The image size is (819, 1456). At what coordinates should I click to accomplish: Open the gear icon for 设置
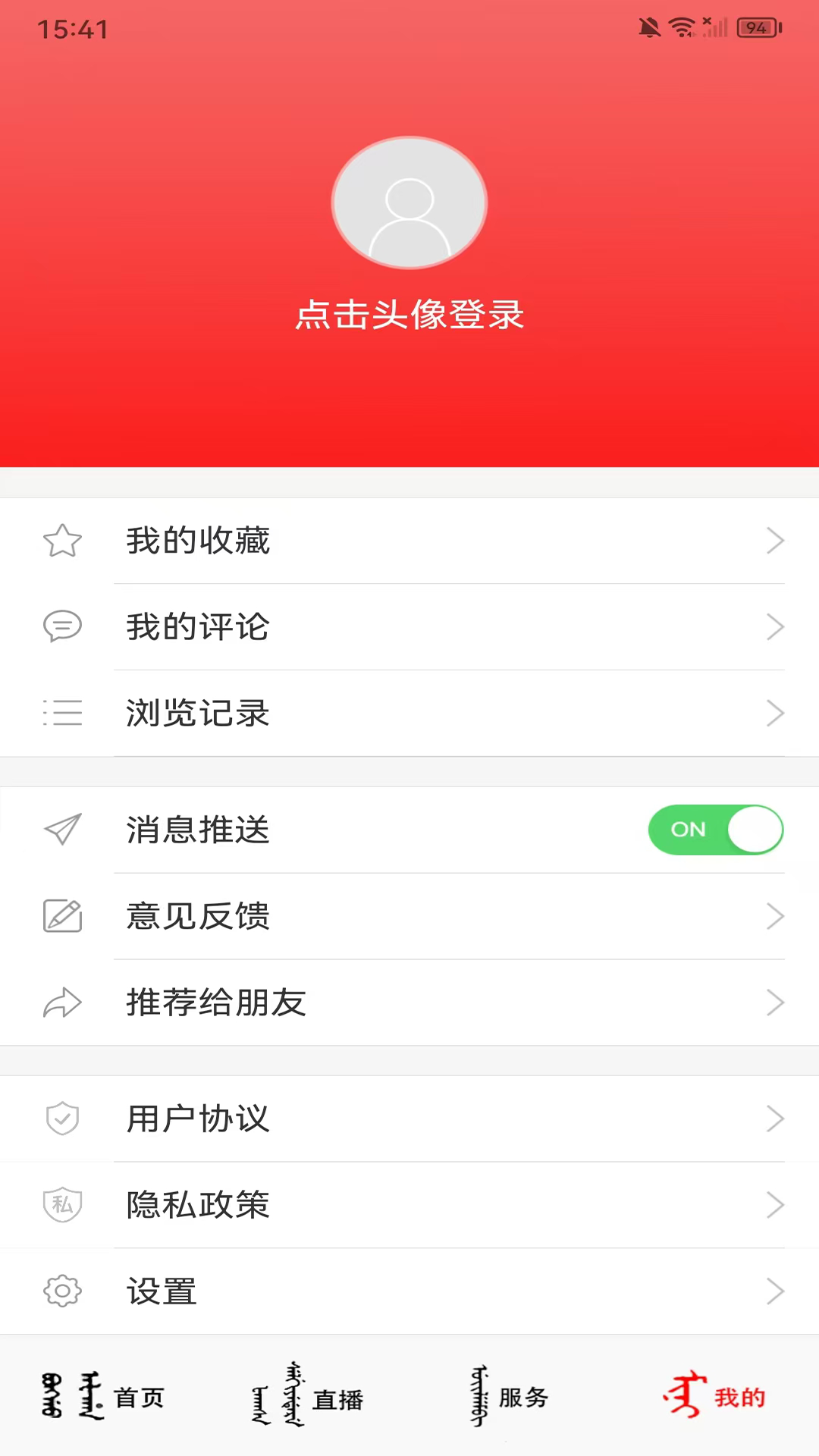[x=63, y=1291]
